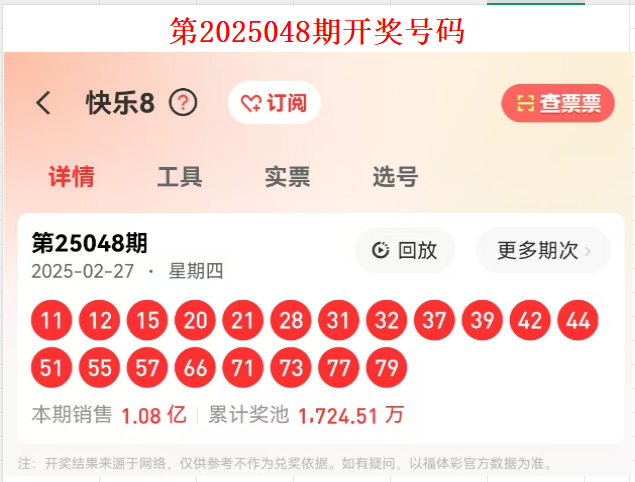Go back using the top arrow
This screenshot has width=635, height=482.
(x=43, y=103)
